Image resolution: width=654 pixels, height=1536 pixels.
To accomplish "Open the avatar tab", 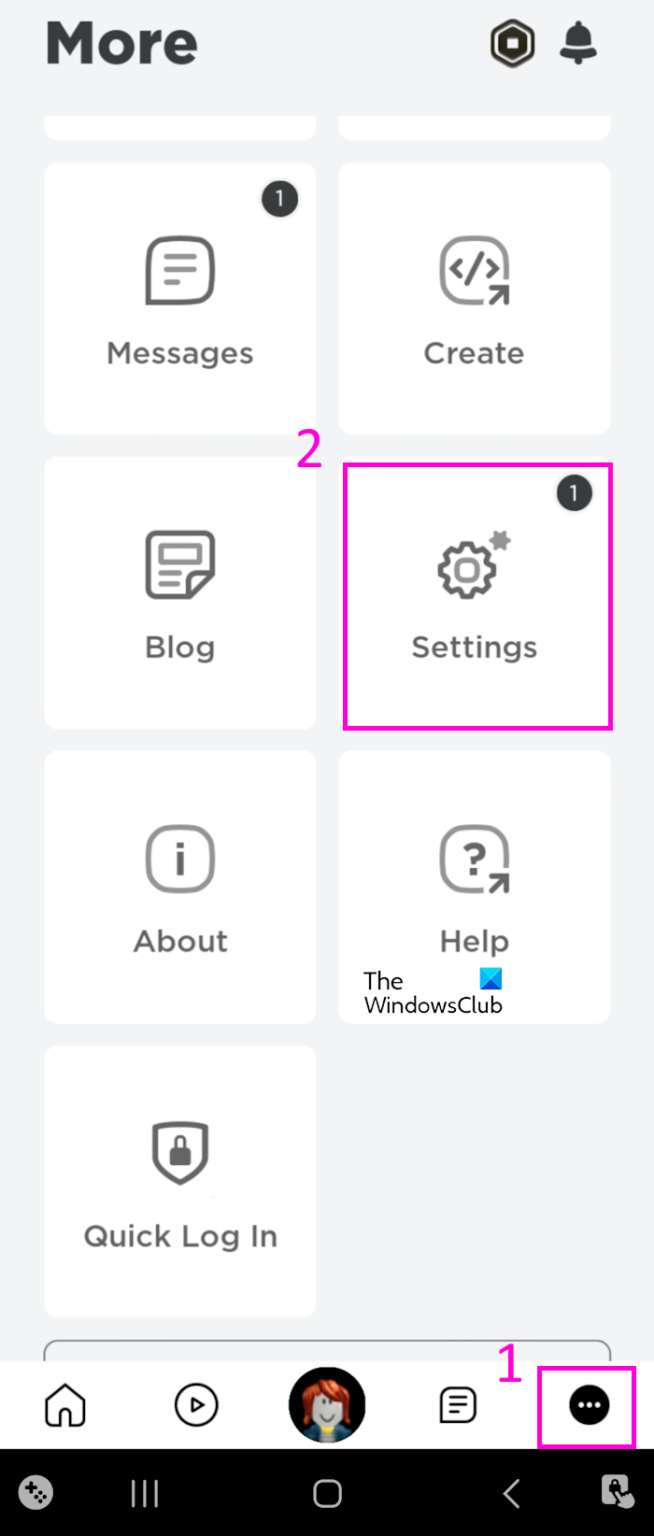I will (327, 1406).
